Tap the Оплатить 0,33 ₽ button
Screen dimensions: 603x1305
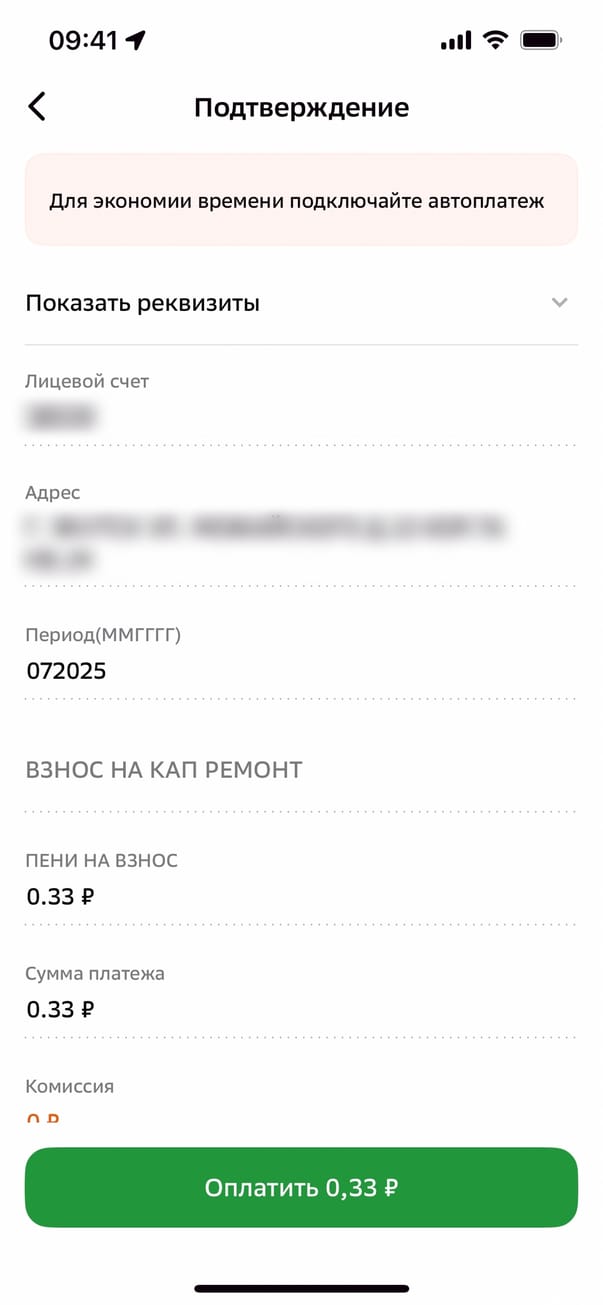[x=301, y=1187]
